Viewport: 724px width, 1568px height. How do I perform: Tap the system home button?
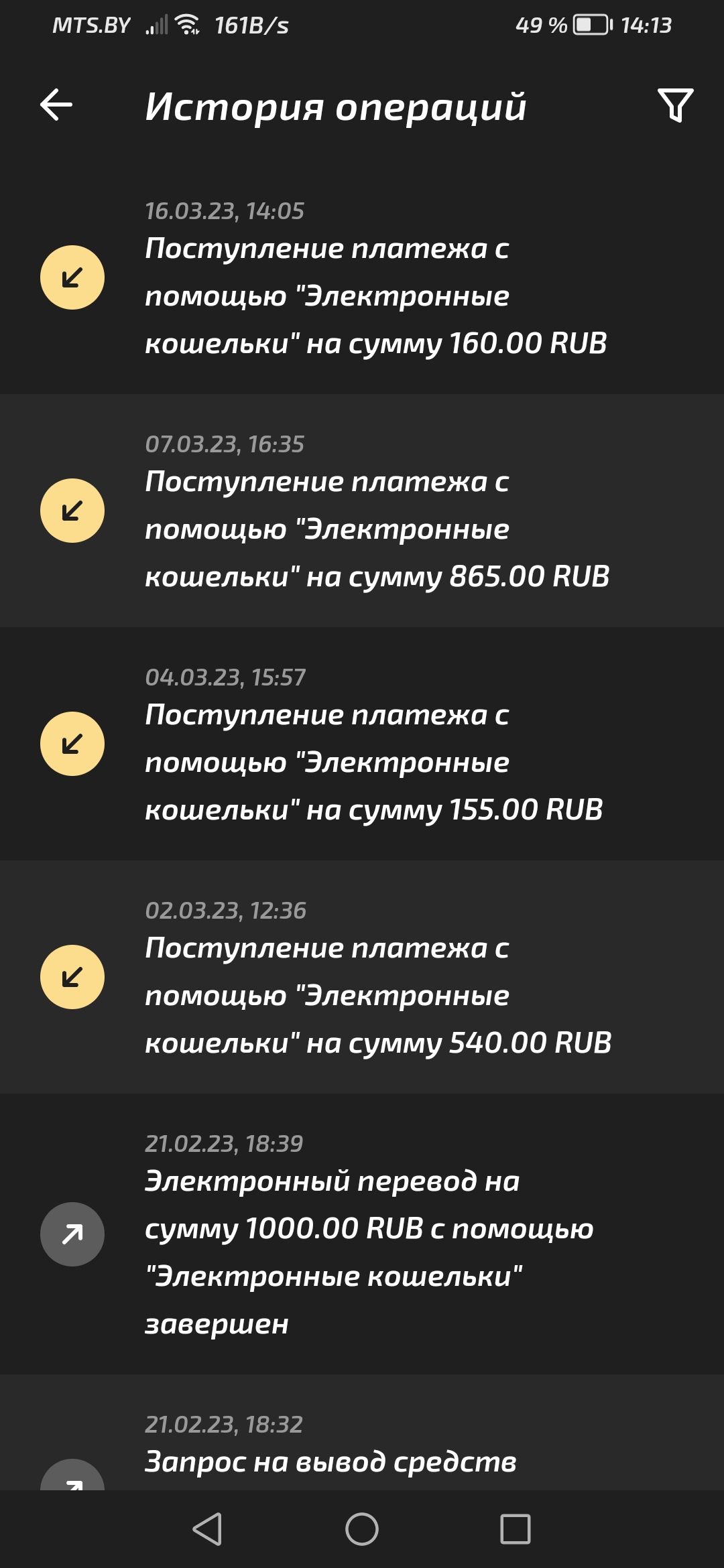pyautogui.click(x=362, y=1529)
